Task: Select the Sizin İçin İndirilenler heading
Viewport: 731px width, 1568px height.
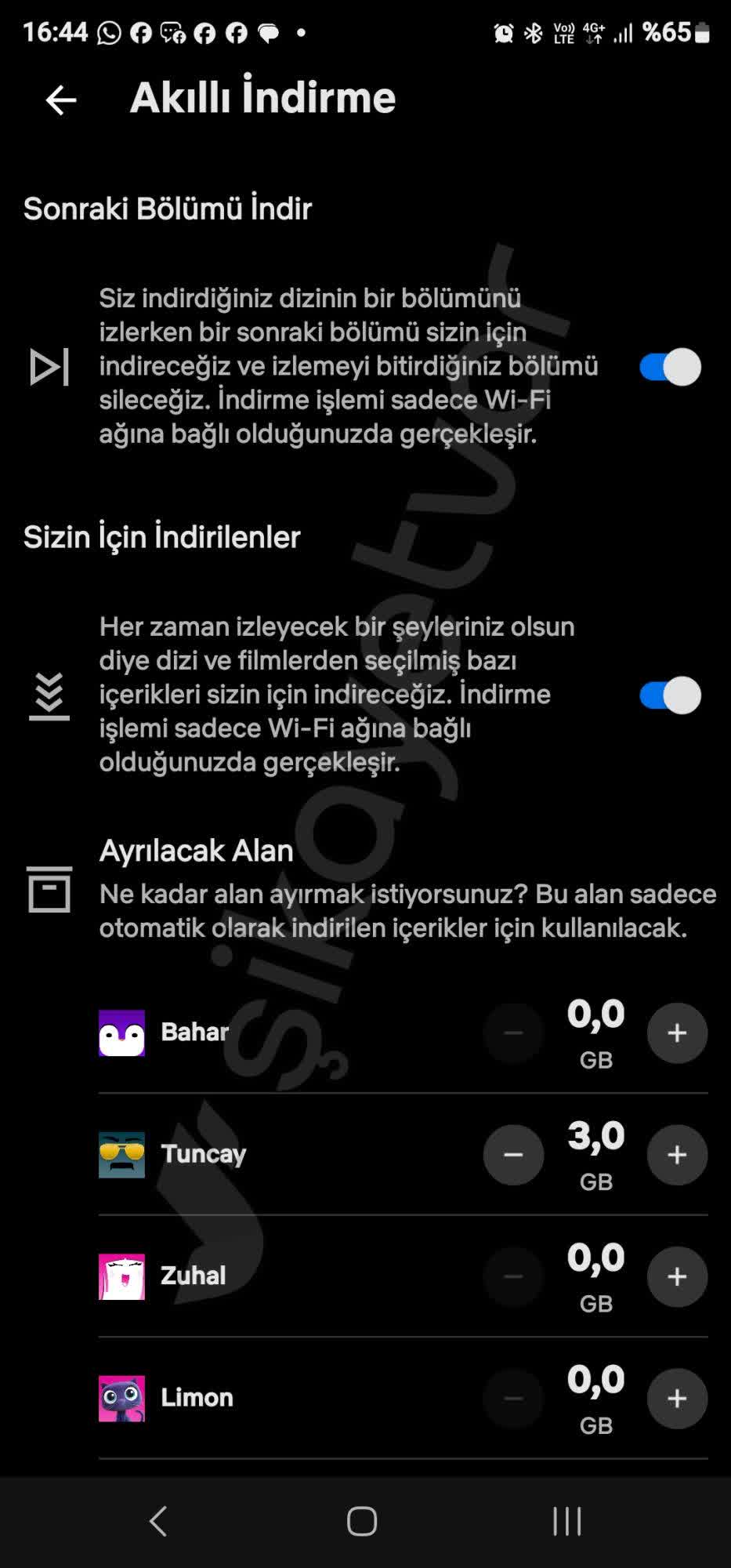Action: point(162,536)
